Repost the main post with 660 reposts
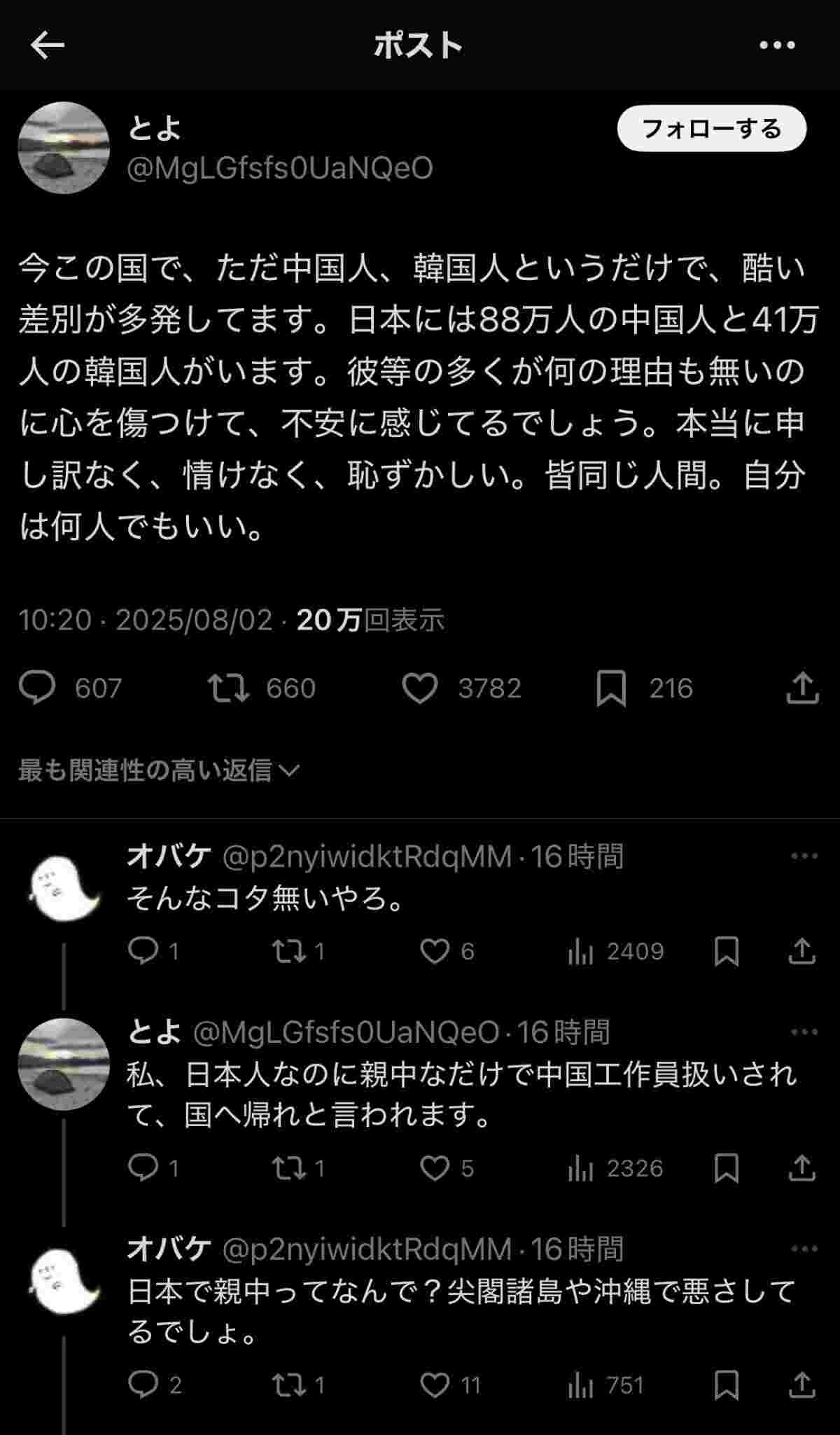This screenshot has height=1435, width=840. (x=229, y=688)
